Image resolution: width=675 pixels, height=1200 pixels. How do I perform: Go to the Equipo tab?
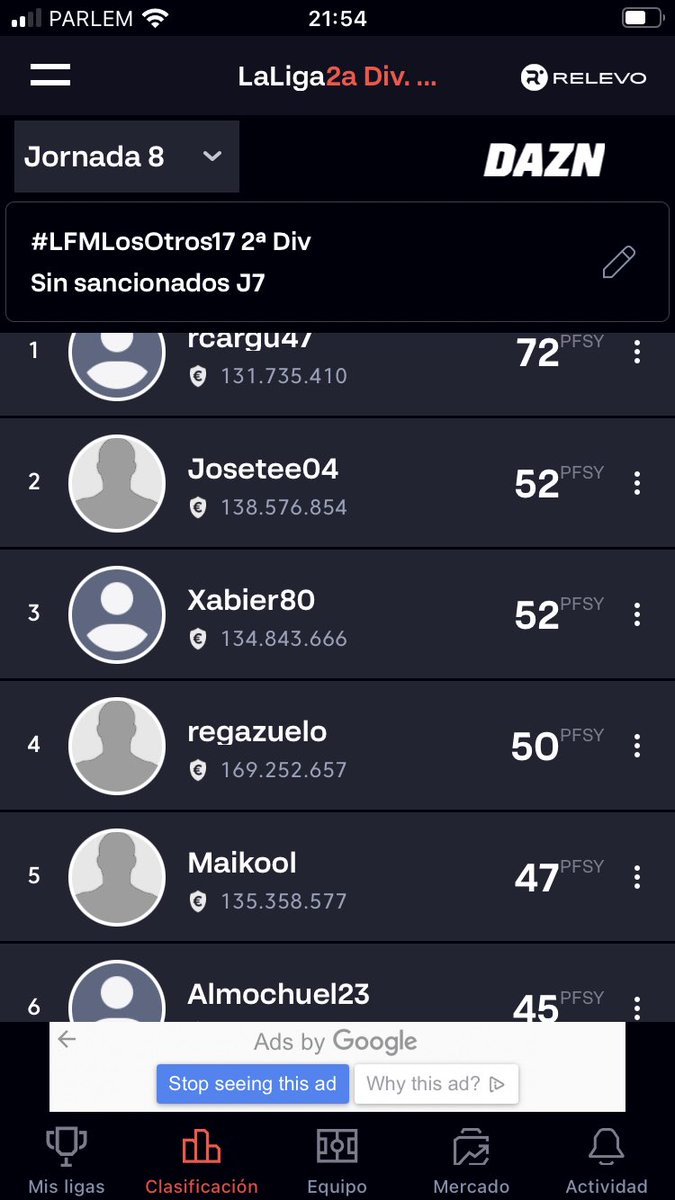click(x=337, y=1160)
